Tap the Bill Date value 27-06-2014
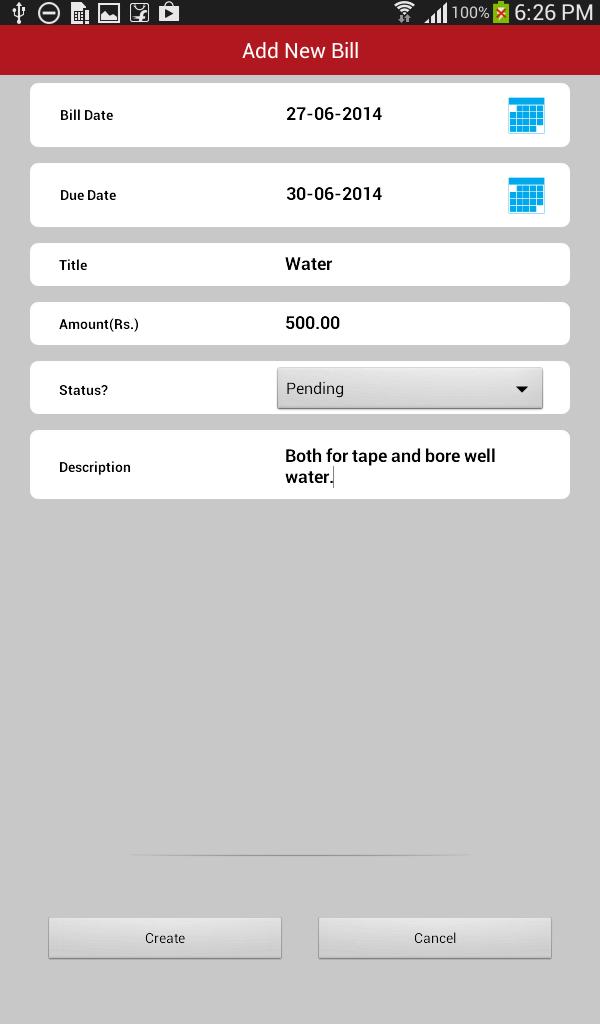600x1024 pixels. [x=334, y=114]
